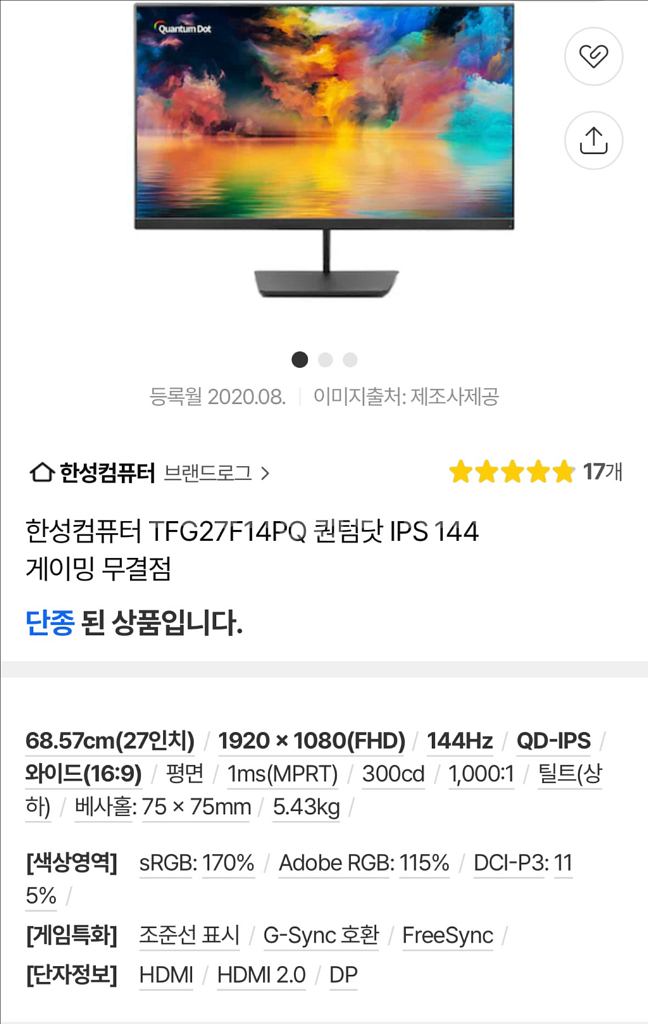Add this monitor to wishlist

[593, 56]
